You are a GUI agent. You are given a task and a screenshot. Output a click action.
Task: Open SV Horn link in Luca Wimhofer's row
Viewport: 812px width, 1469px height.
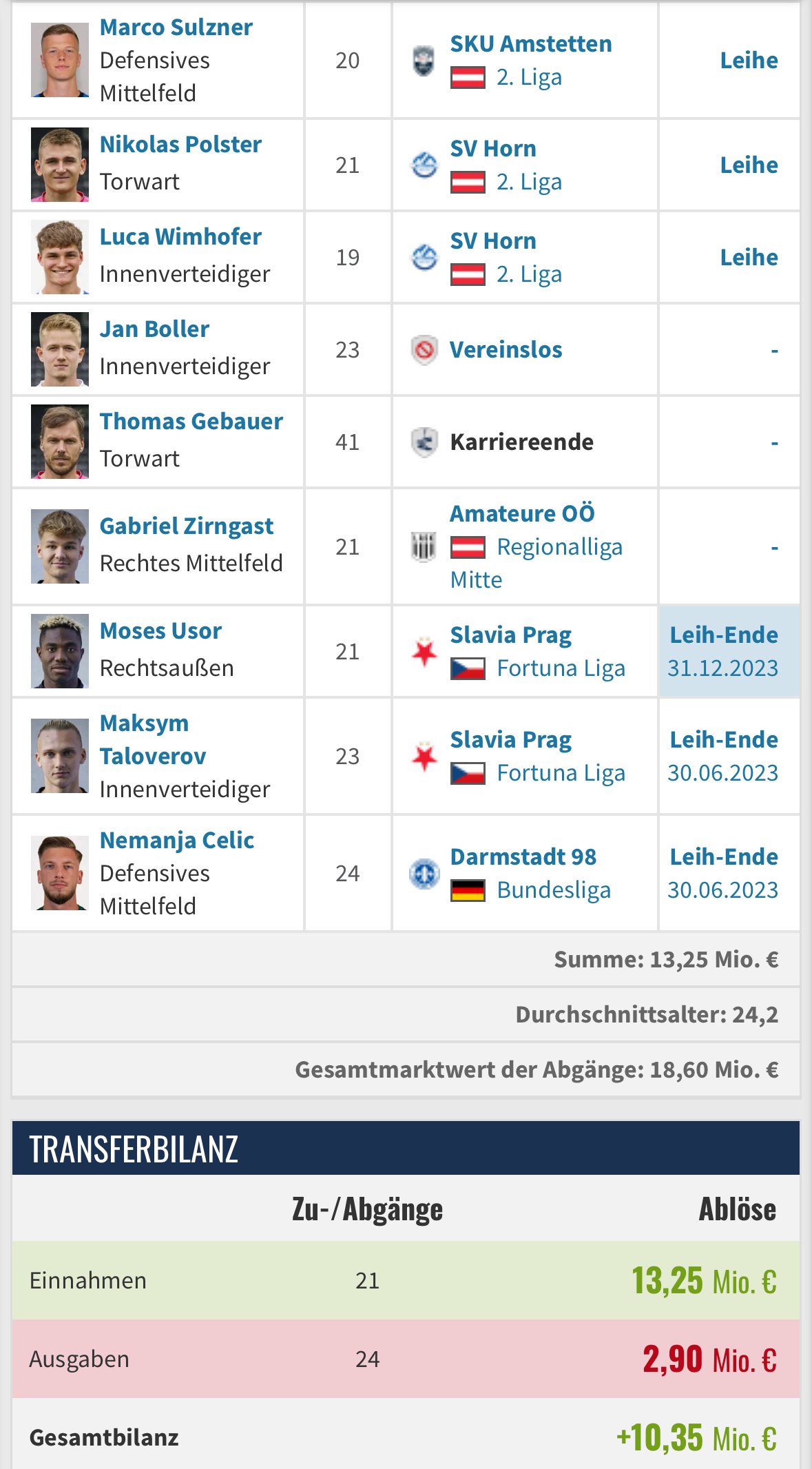pyautogui.click(x=493, y=241)
